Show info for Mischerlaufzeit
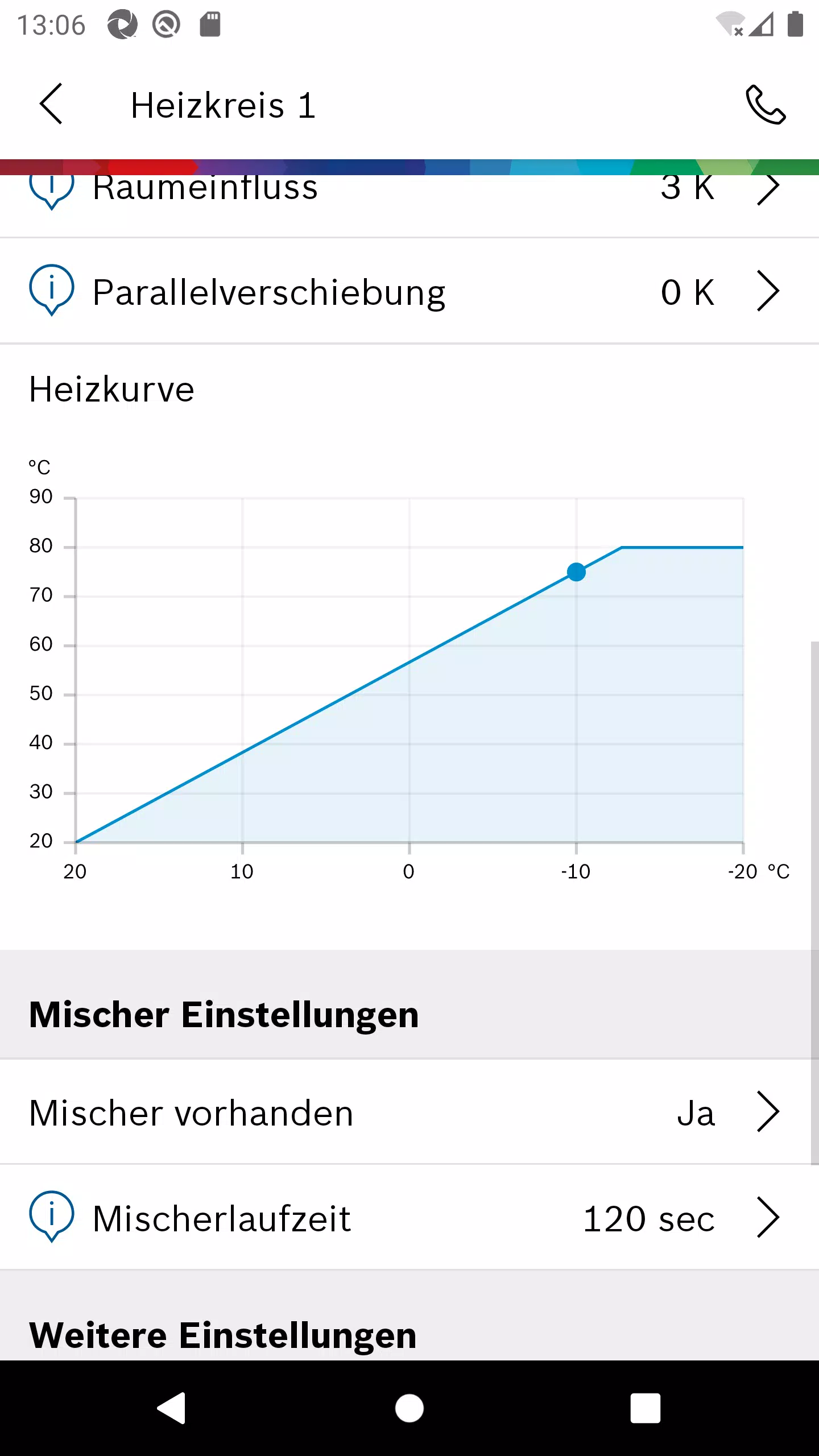Screen dimensions: 819x1456 click(x=52, y=1216)
